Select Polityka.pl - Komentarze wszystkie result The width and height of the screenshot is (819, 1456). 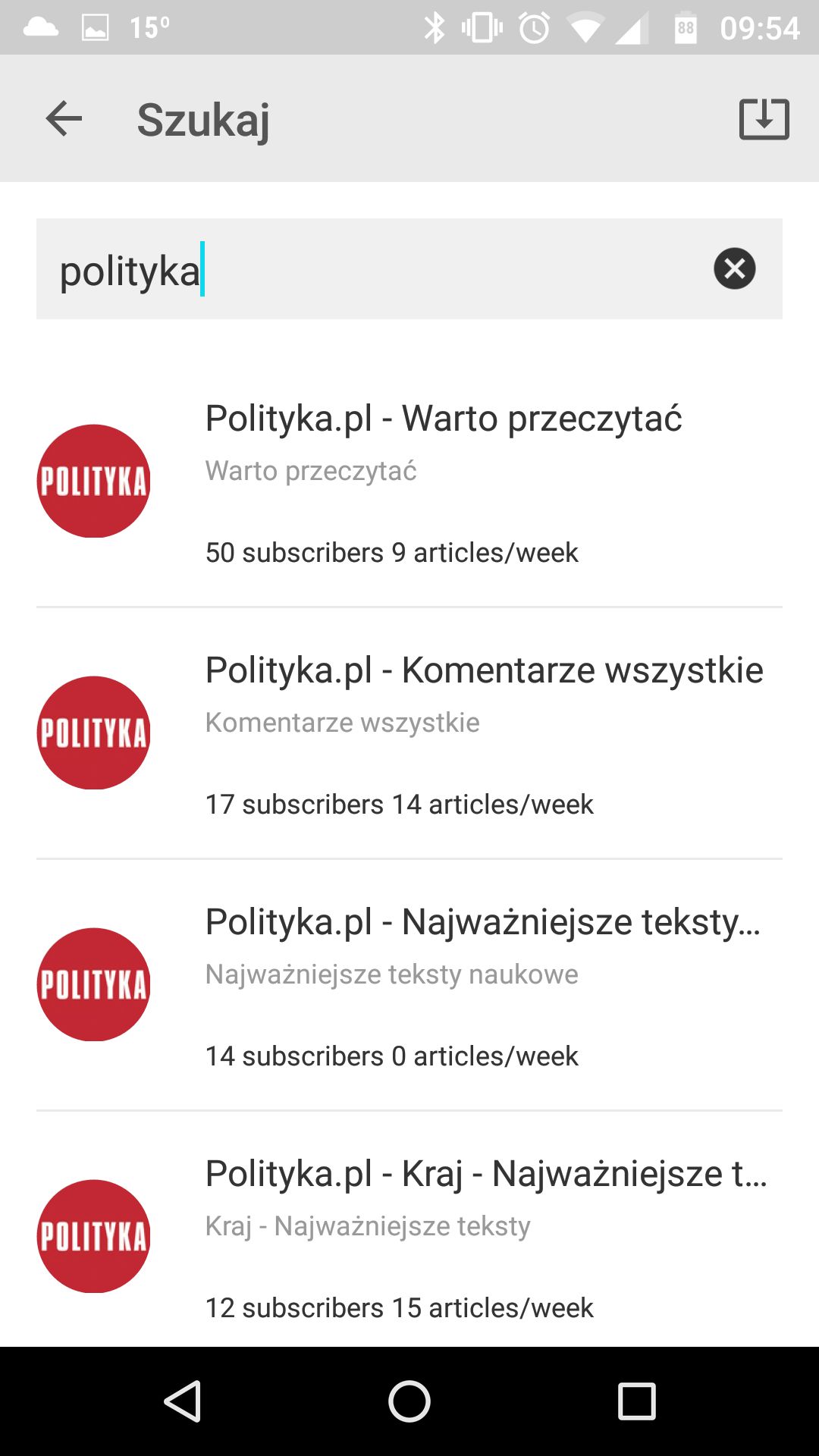pyautogui.click(x=409, y=733)
